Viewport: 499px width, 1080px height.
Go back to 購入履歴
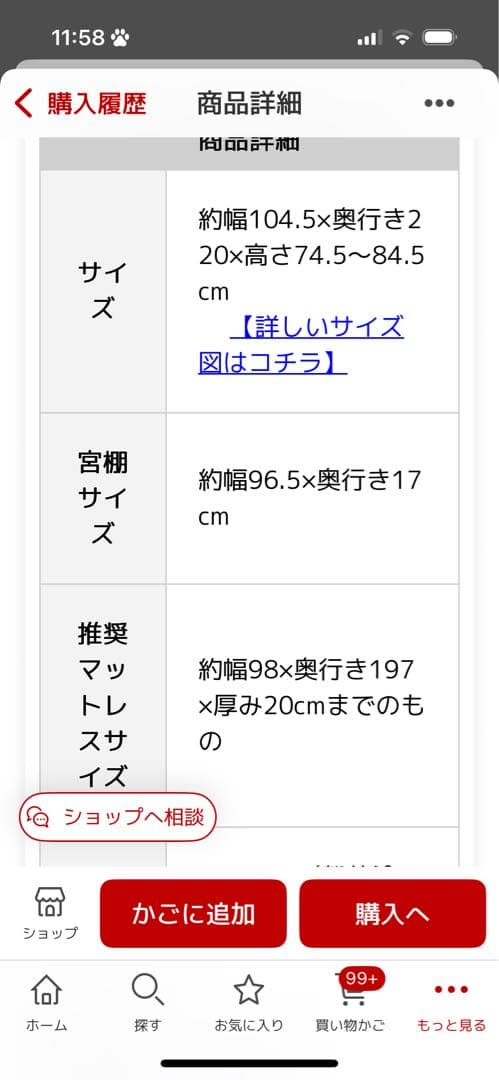pyautogui.click(x=80, y=104)
